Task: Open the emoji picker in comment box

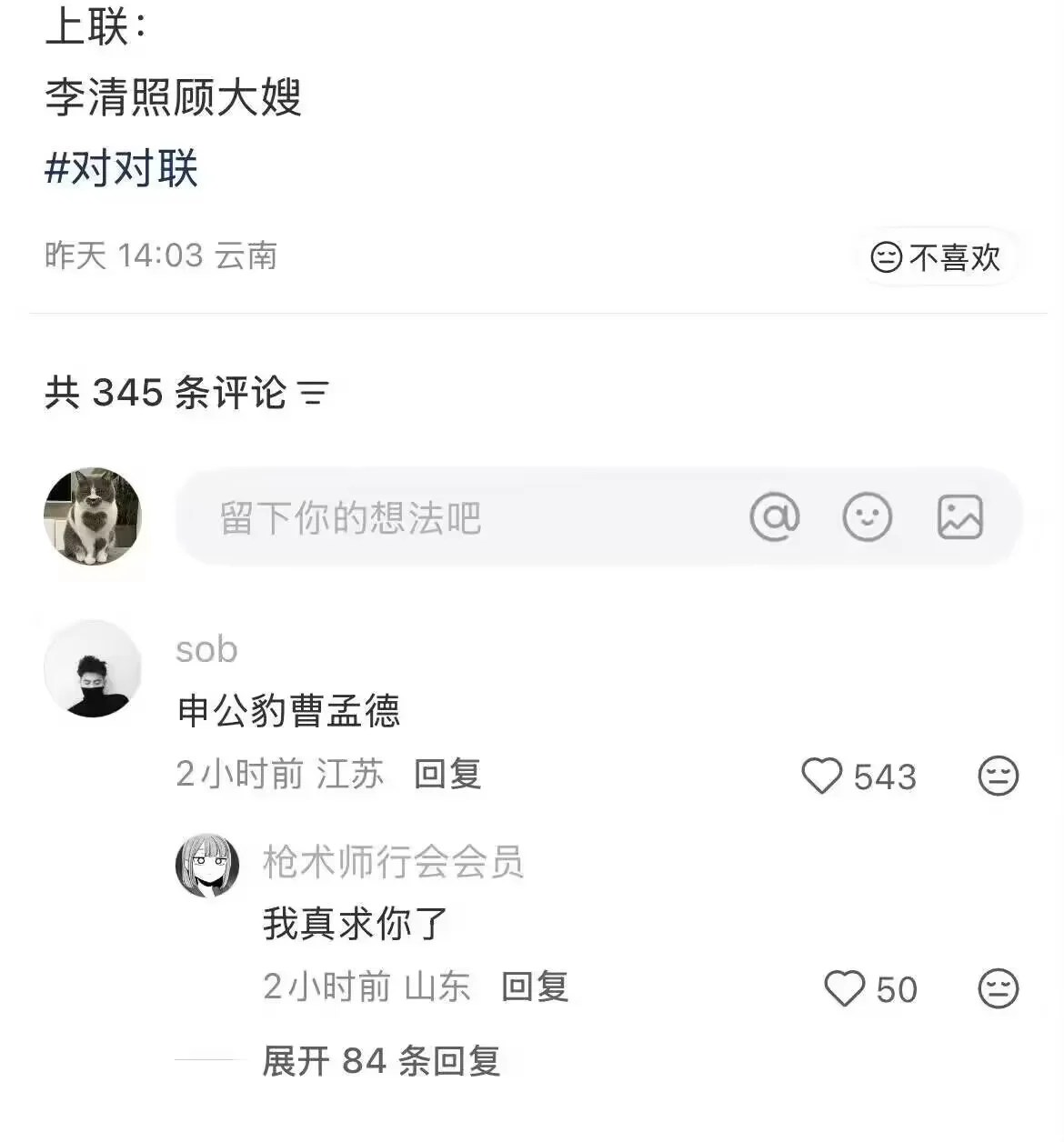Action: tap(867, 517)
